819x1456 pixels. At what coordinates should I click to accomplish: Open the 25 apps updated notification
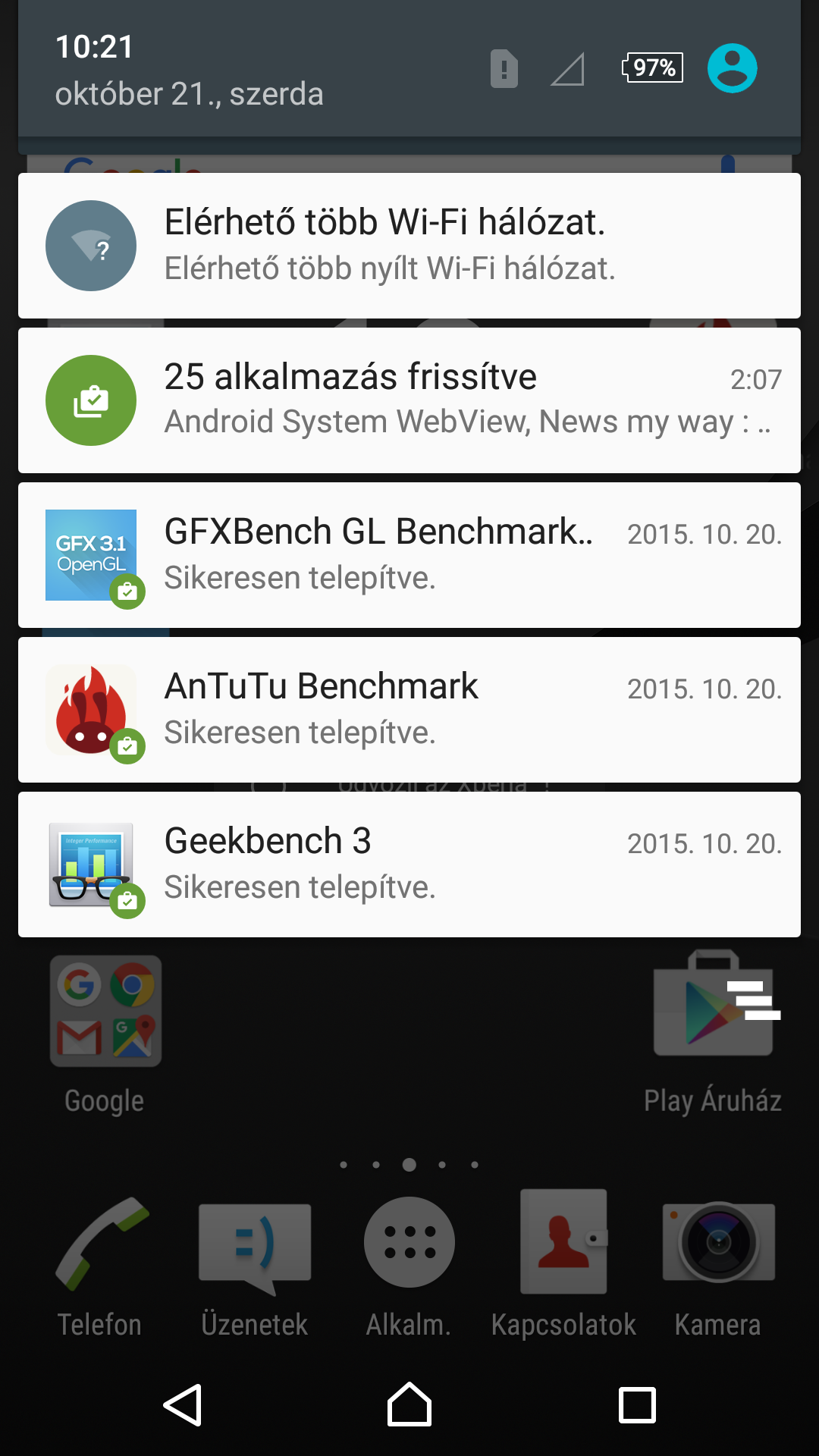(409, 400)
